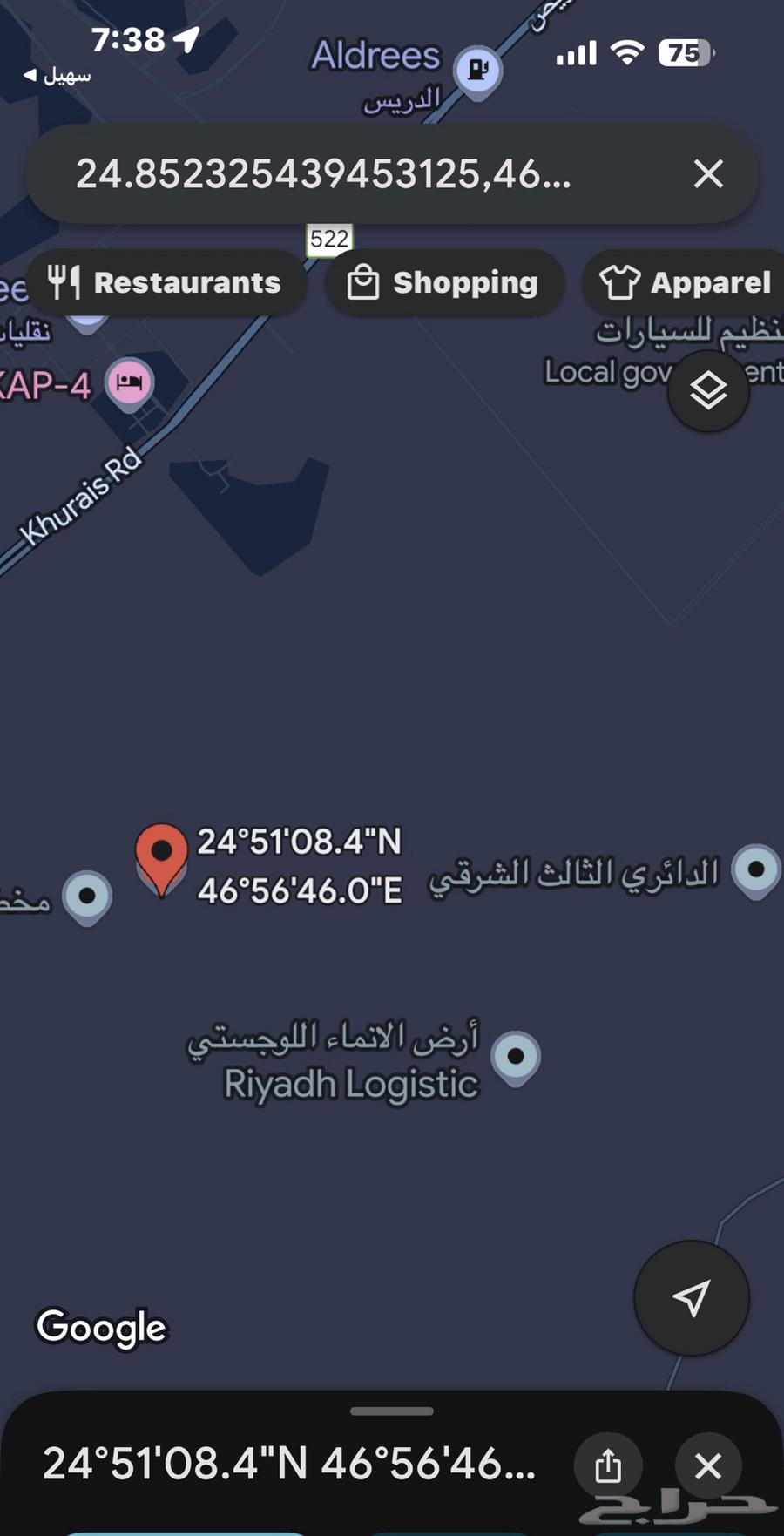Expand the bottom sheet handle
Viewport: 784px width, 1536px height.
click(x=391, y=1411)
